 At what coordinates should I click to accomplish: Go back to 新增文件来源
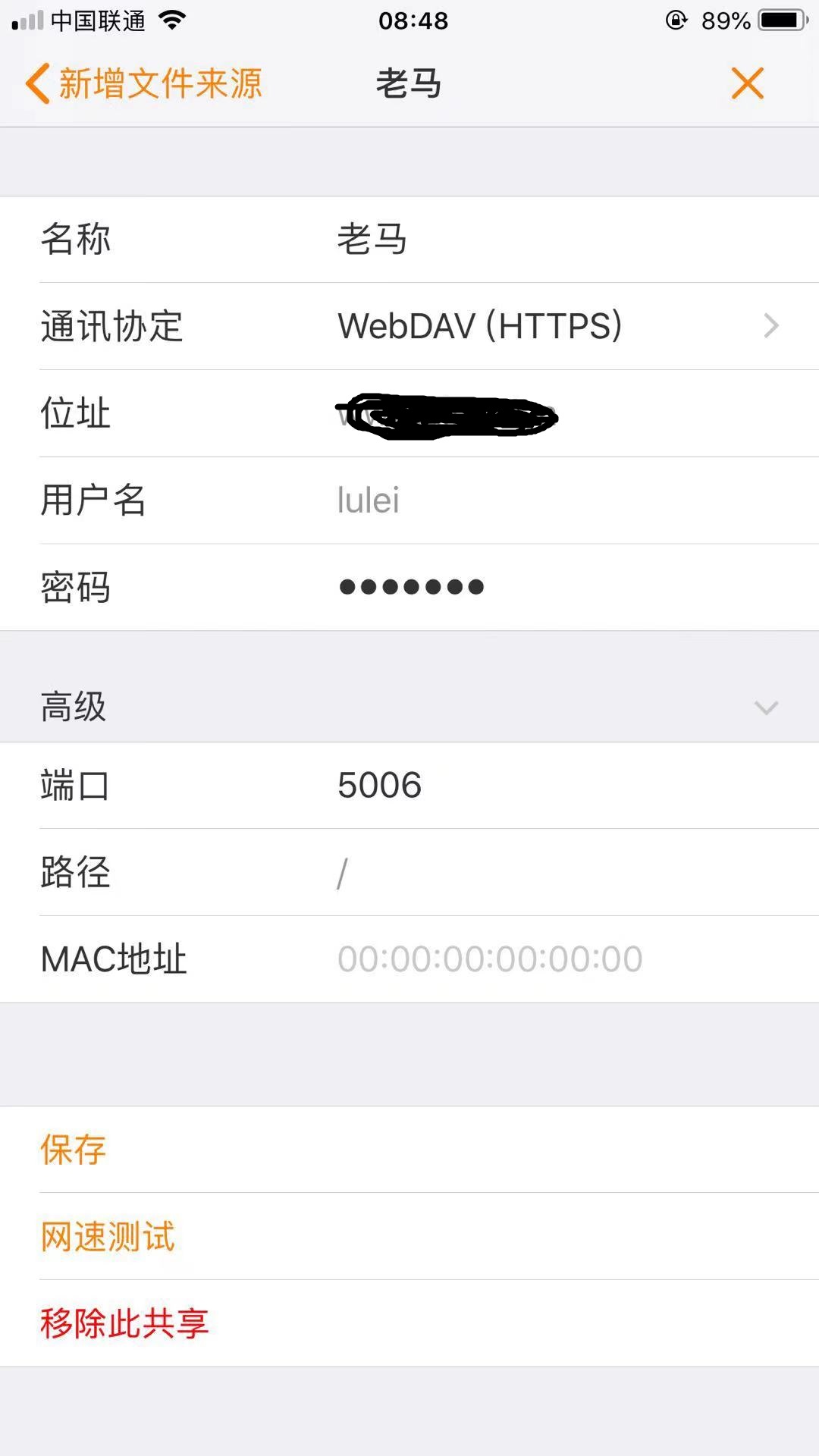tap(144, 83)
